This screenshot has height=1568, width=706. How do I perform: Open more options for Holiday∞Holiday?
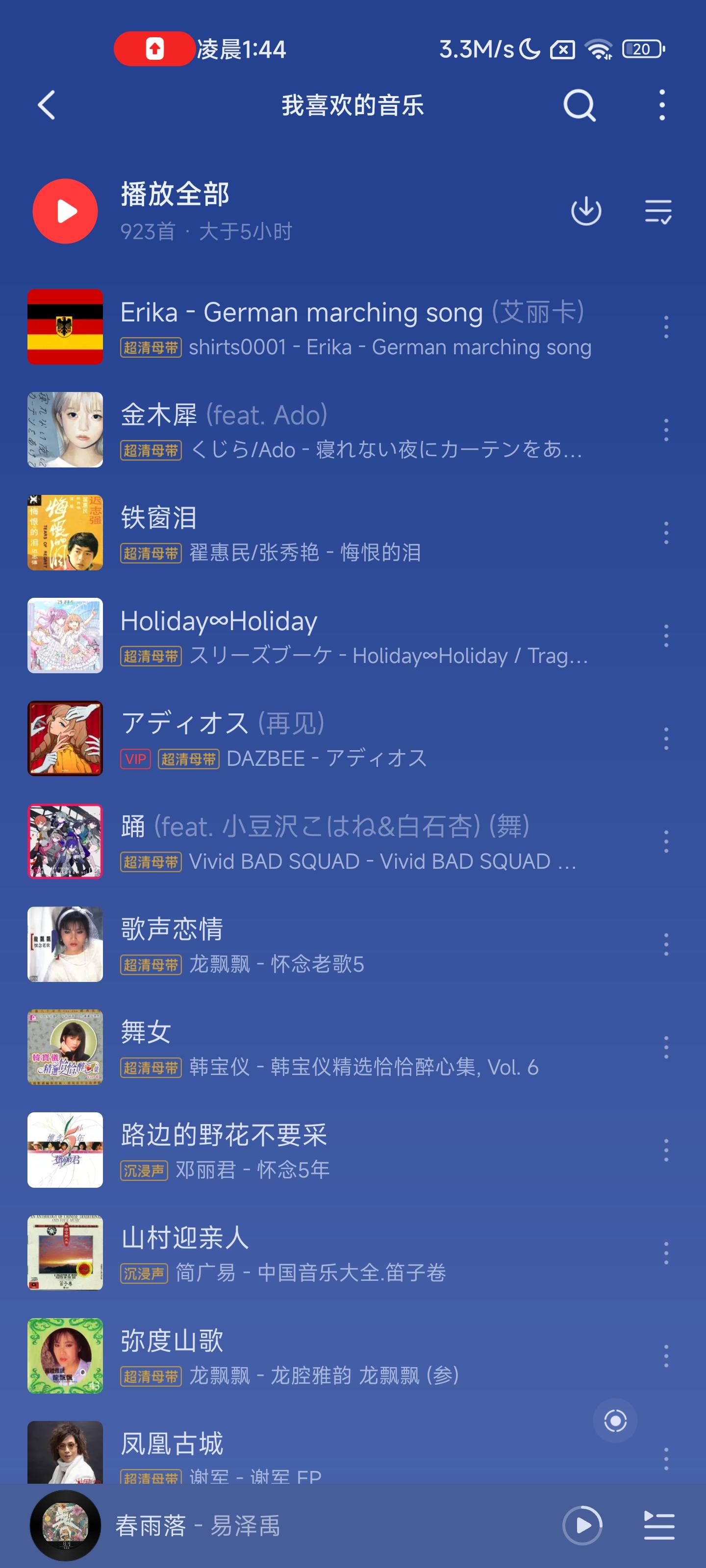point(666,636)
